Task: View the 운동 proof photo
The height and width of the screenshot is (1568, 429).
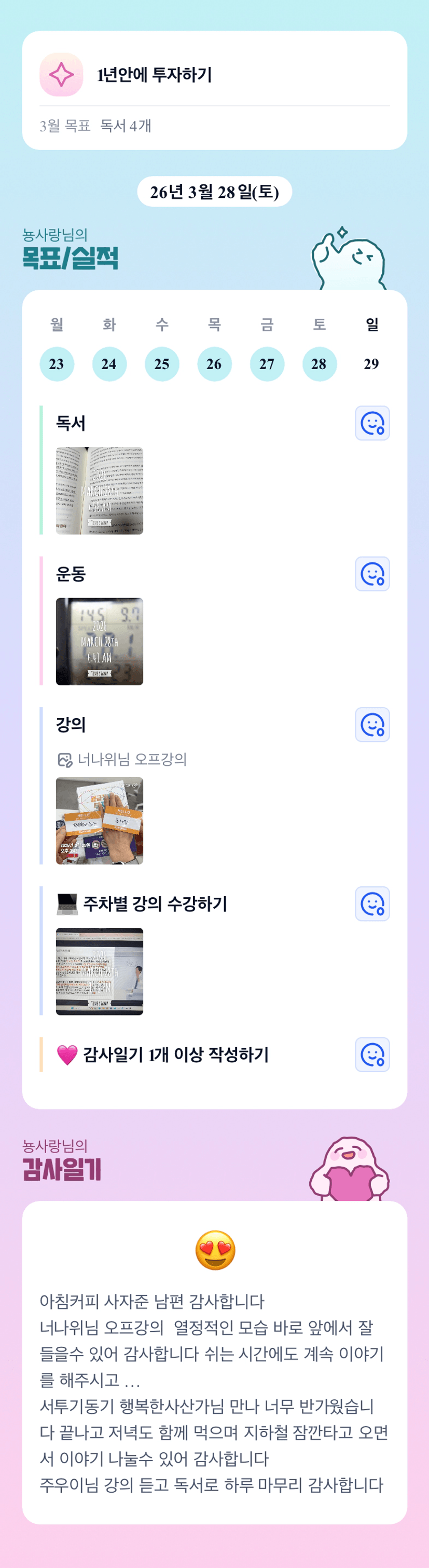Action: pyautogui.click(x=100, y=642)
